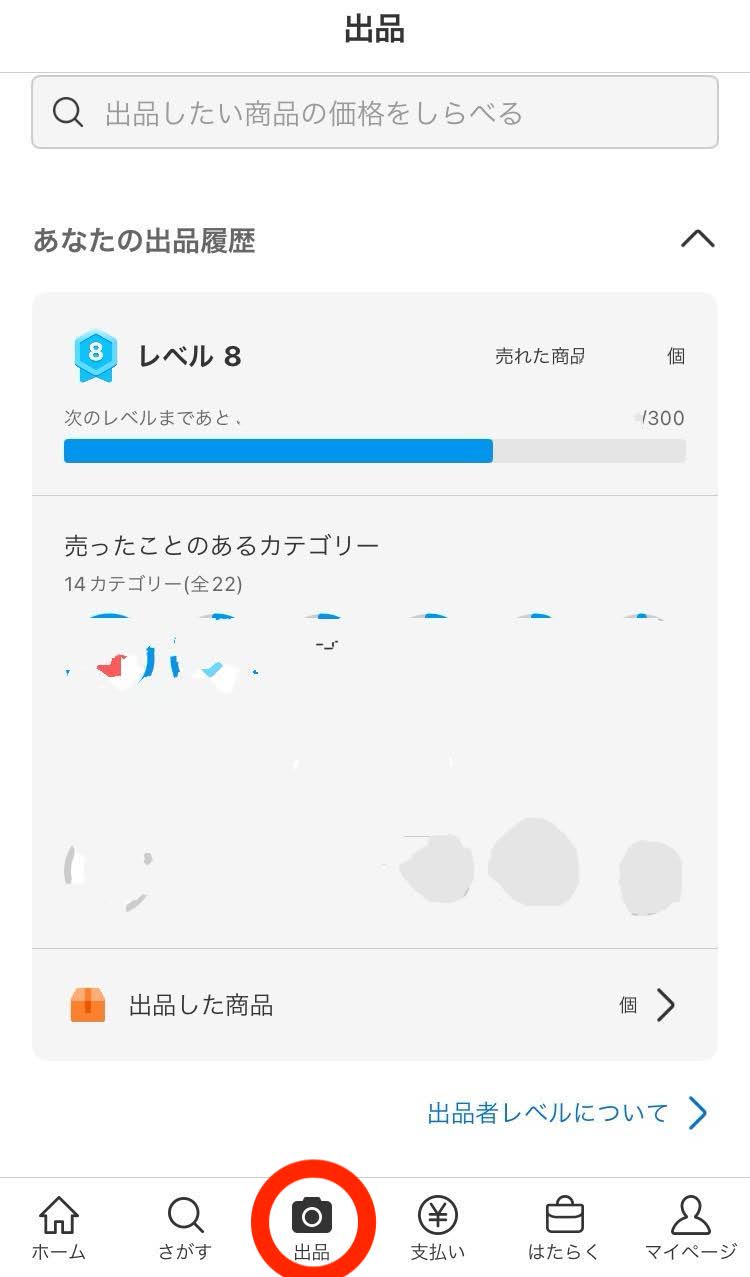Select the 出品 camera tab
Image resolution: width=750 pixels, height=1277 pixels.
click(x=312, y=1228)
